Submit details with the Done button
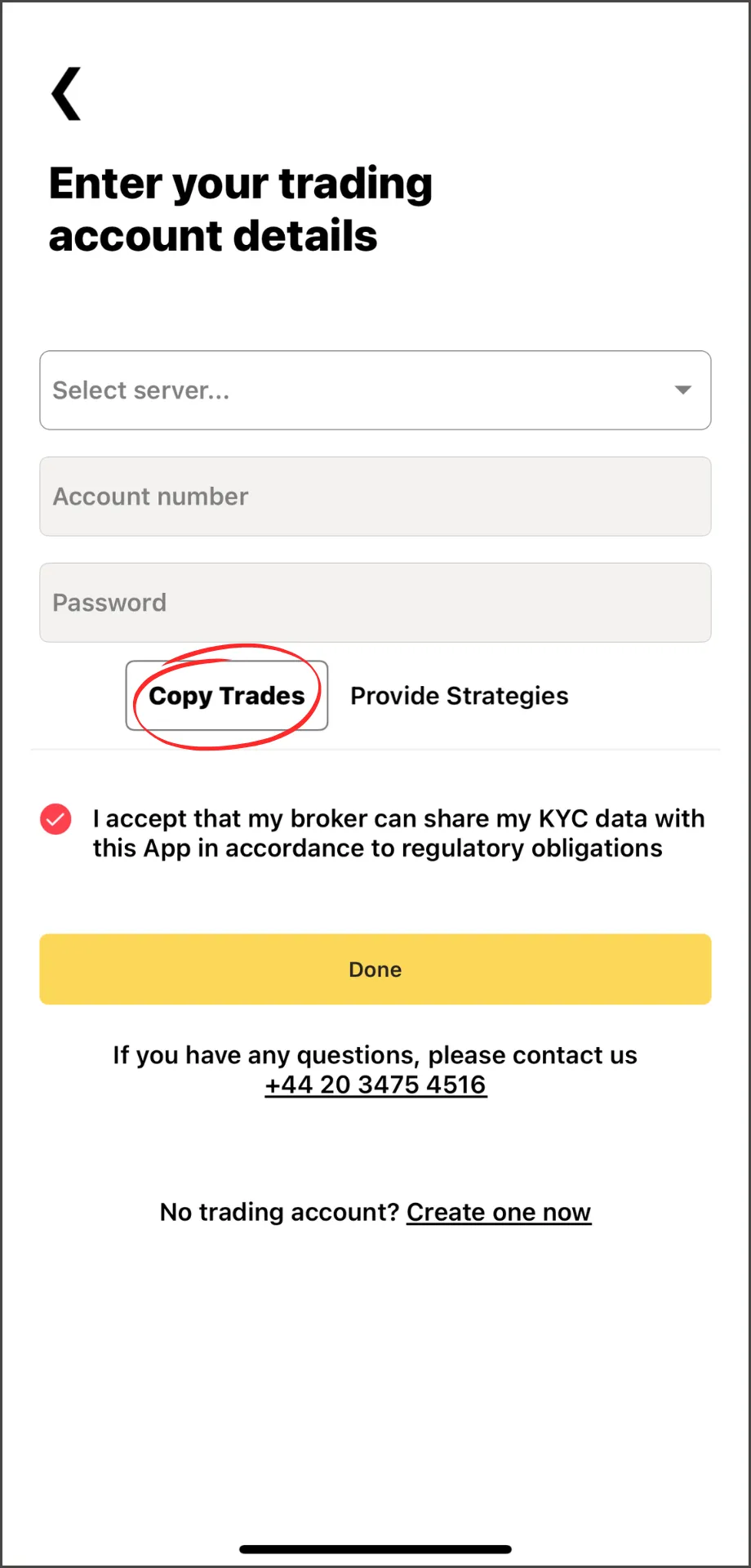751x1568 pixels. click(x=375, y=969)
